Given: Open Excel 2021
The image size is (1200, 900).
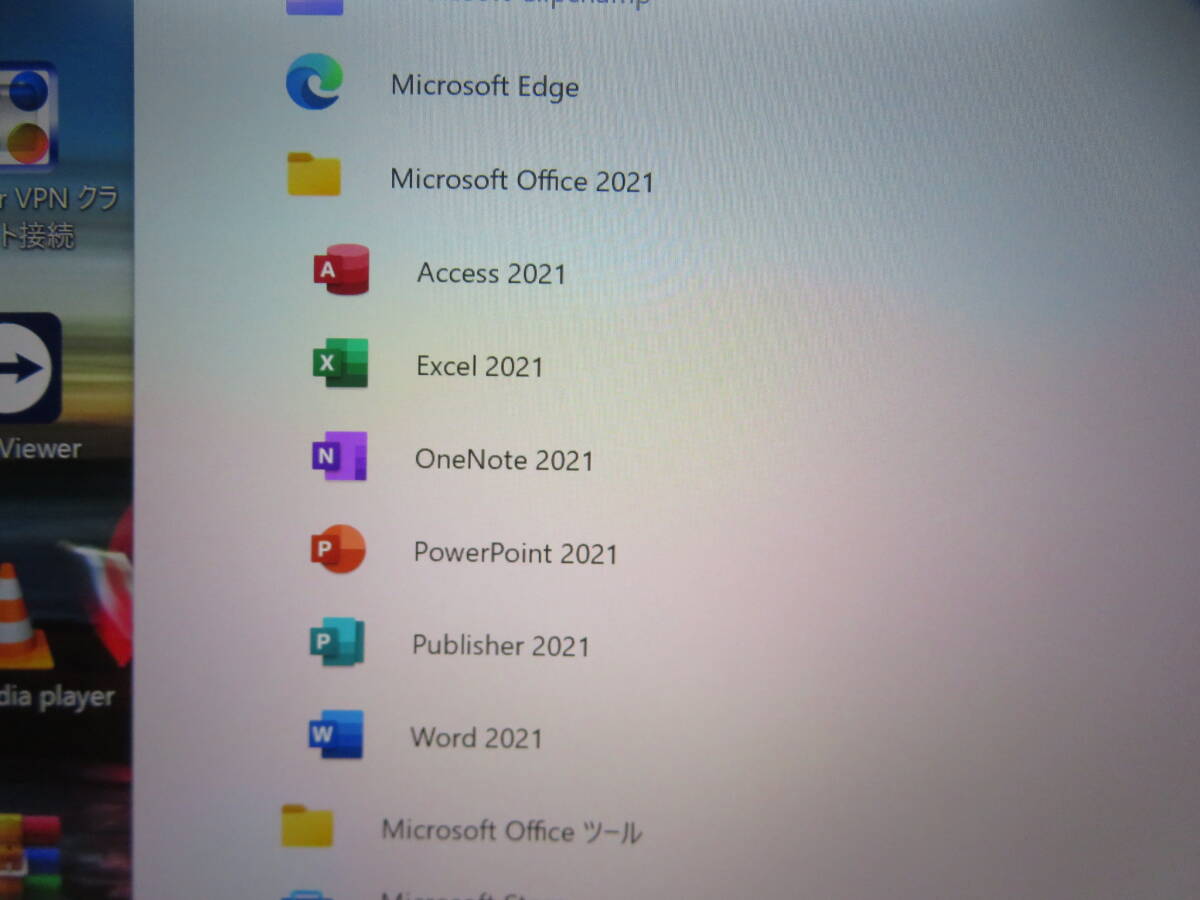Looking at the screenshot, I should 479,367.
